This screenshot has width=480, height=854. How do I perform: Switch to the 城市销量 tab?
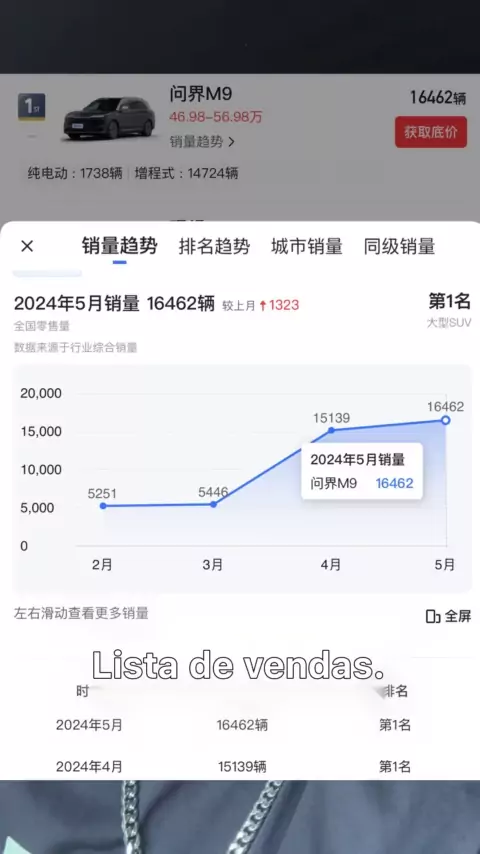click(x=307, y=246)
